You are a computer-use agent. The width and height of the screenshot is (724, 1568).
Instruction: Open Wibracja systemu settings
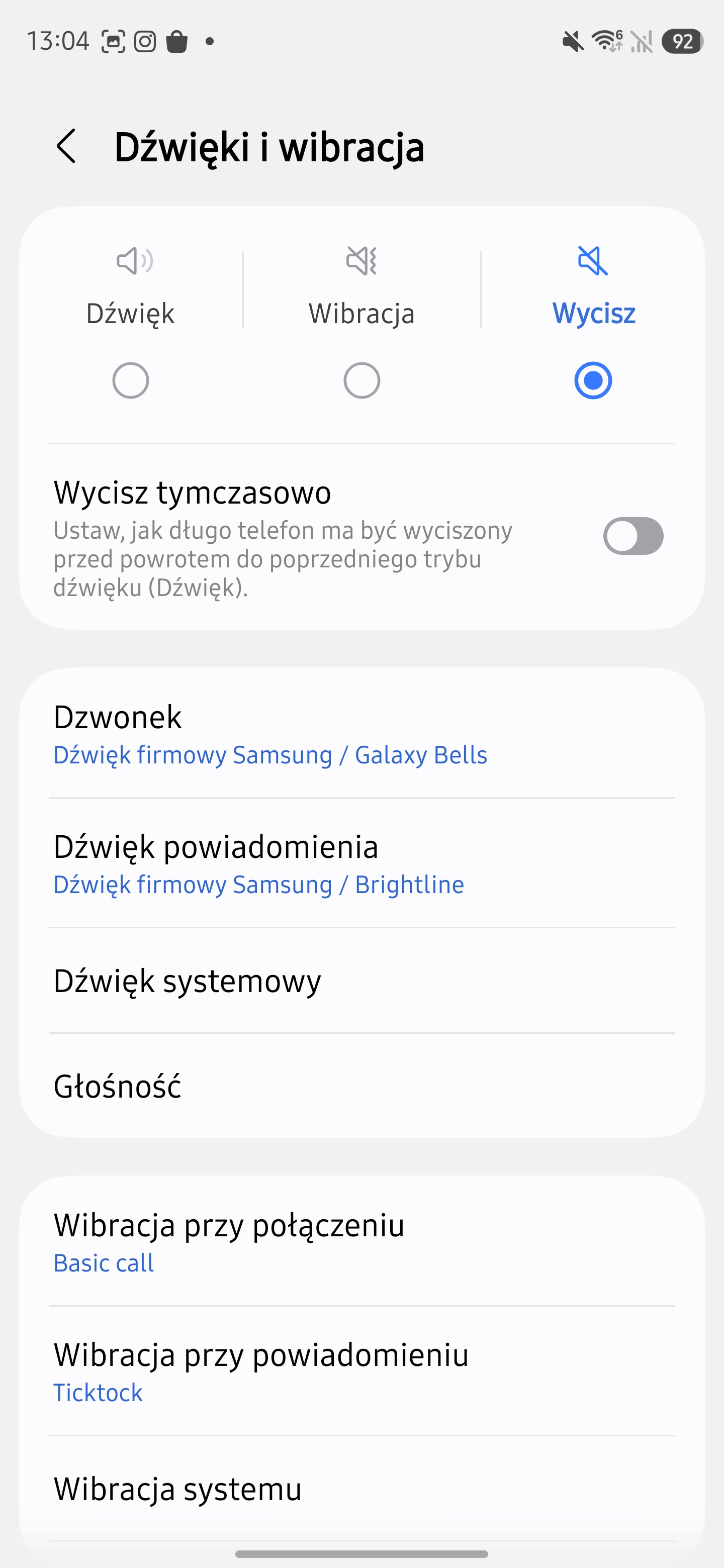coord(361,1489)
